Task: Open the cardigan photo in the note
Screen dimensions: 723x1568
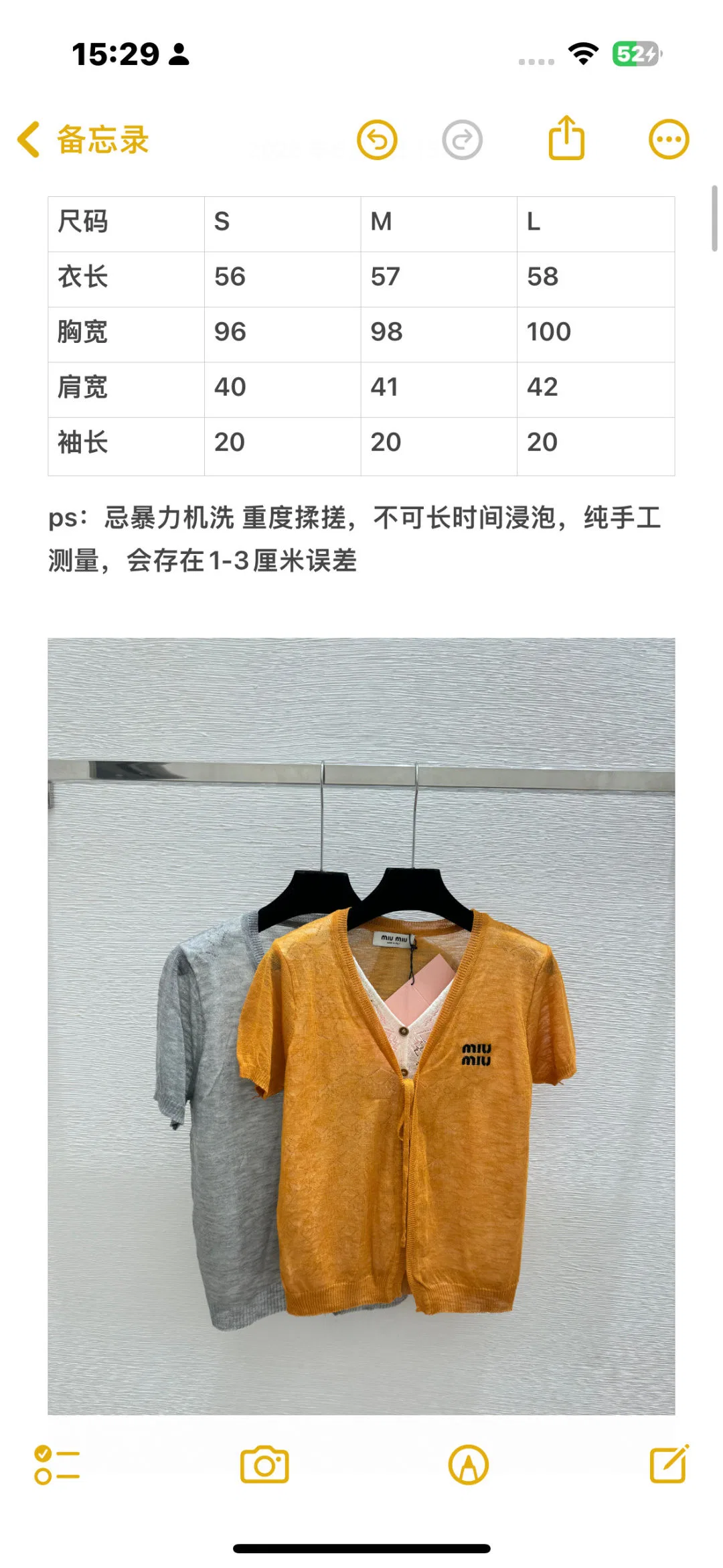Action: click(x=361, y=1026)
